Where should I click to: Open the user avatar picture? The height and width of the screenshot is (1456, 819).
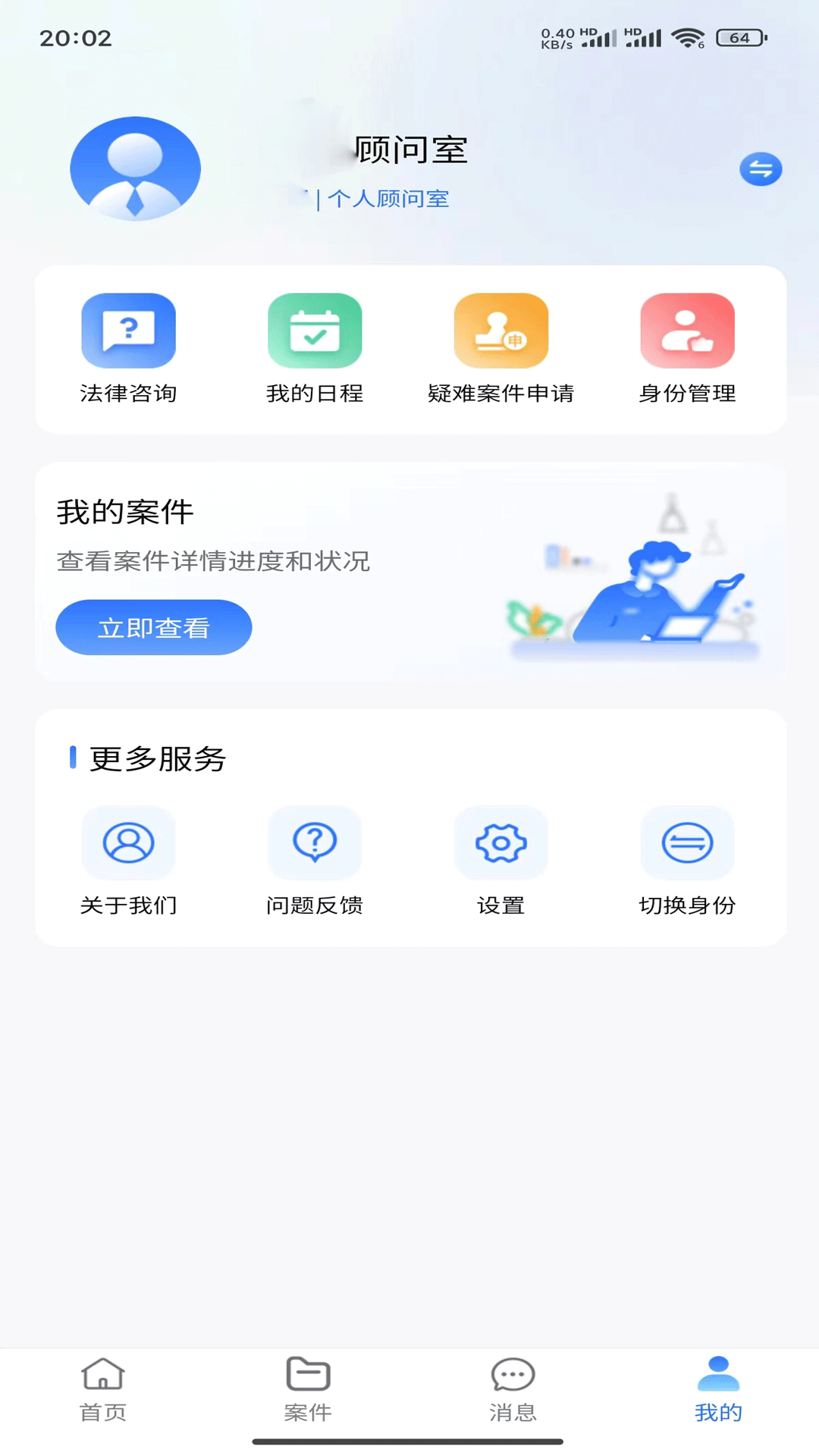pos(135,169)
